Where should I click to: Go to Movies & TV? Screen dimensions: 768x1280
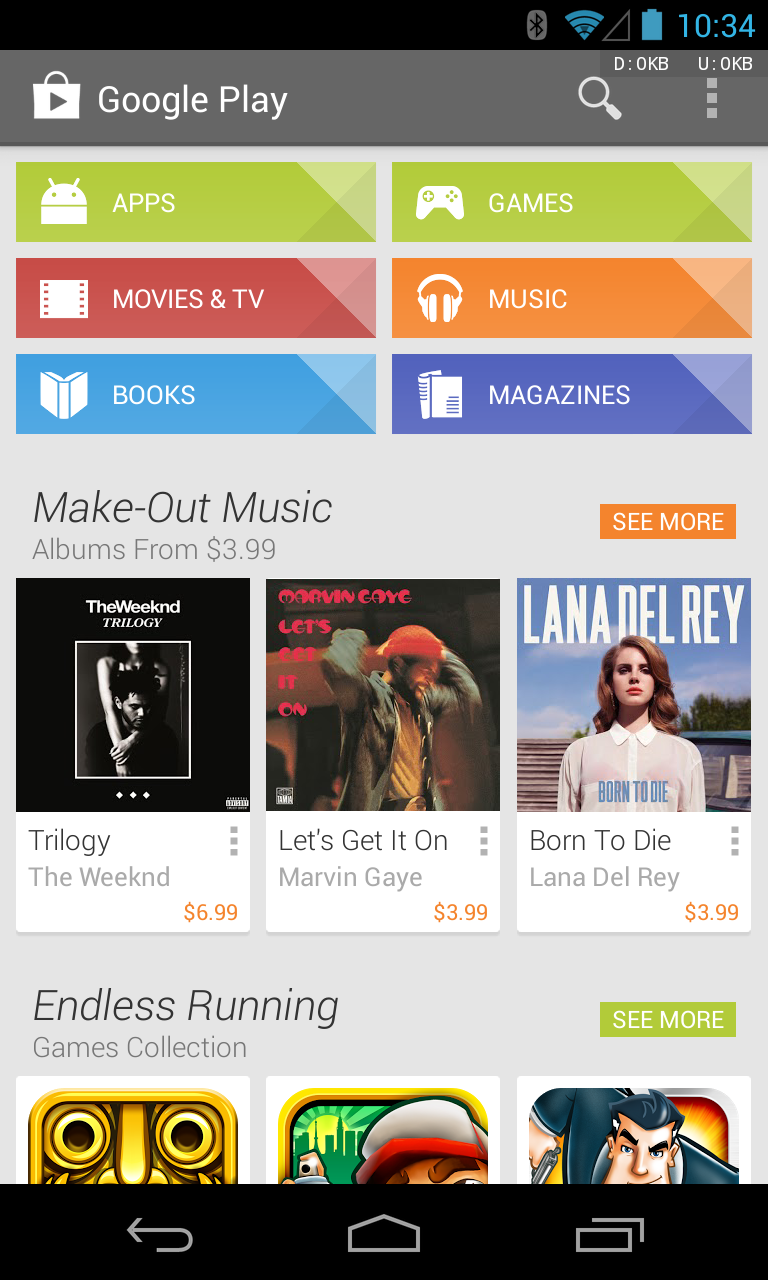pos(195,299)
